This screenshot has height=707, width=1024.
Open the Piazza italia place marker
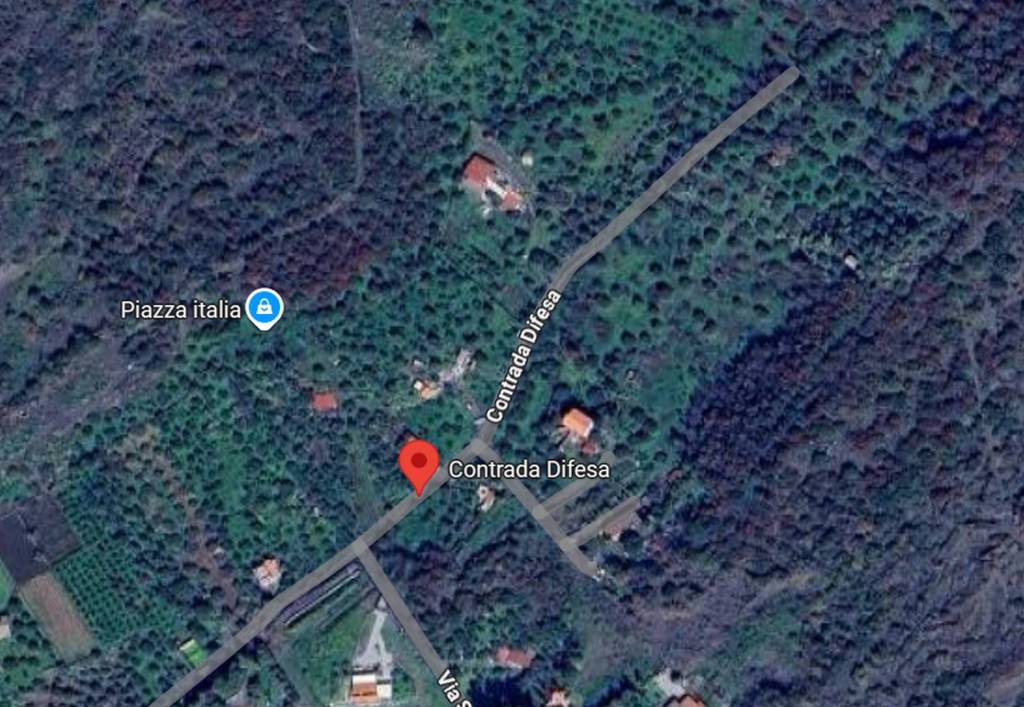[264, 308]
